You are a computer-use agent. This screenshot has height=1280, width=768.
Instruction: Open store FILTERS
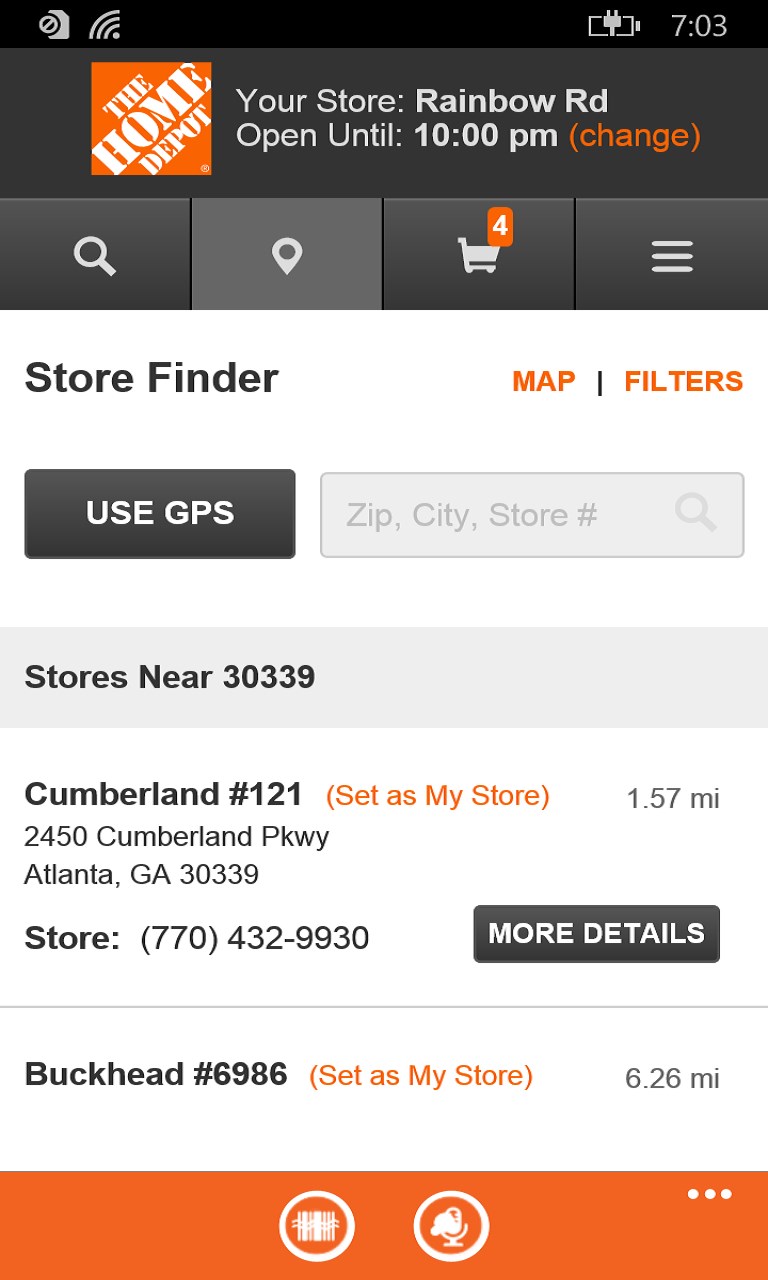[x=684, y=381]
